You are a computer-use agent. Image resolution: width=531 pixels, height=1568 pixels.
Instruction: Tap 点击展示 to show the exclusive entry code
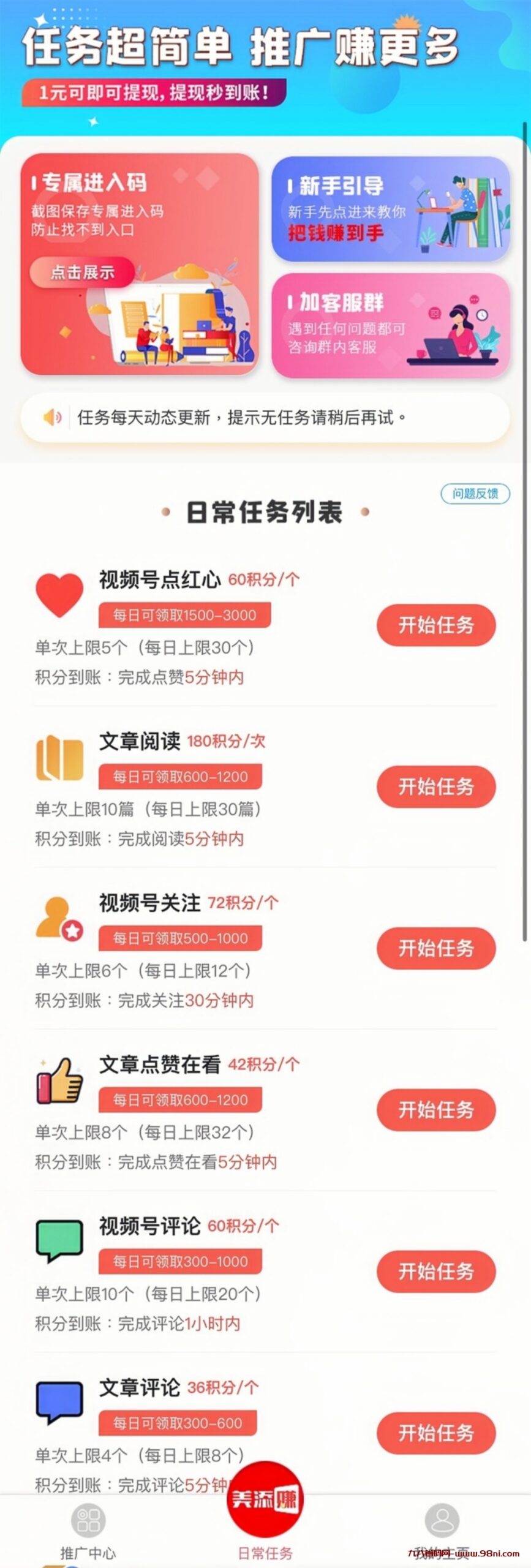click(82, 272)
